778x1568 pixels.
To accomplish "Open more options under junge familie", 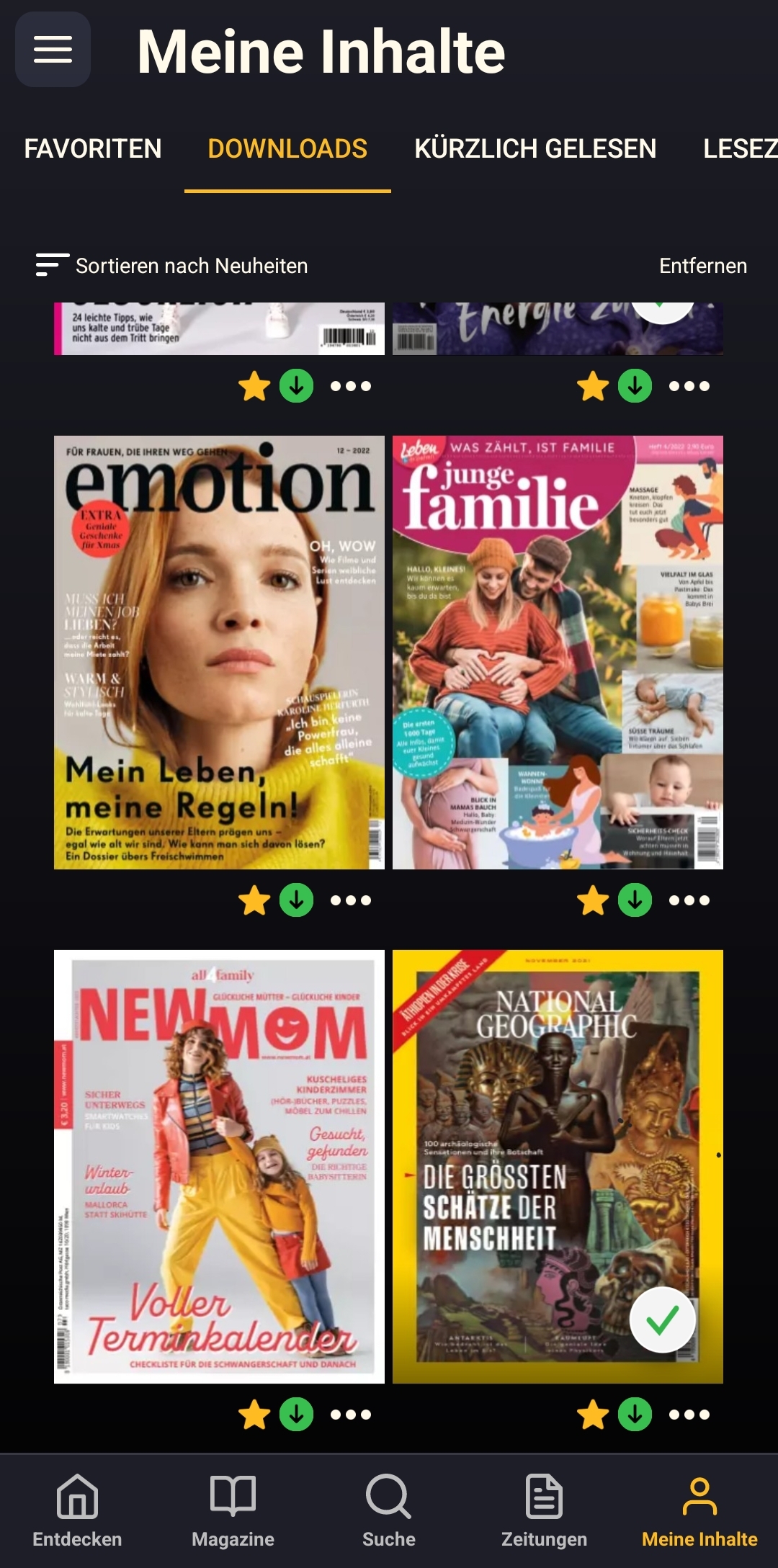I will (689, 900).
